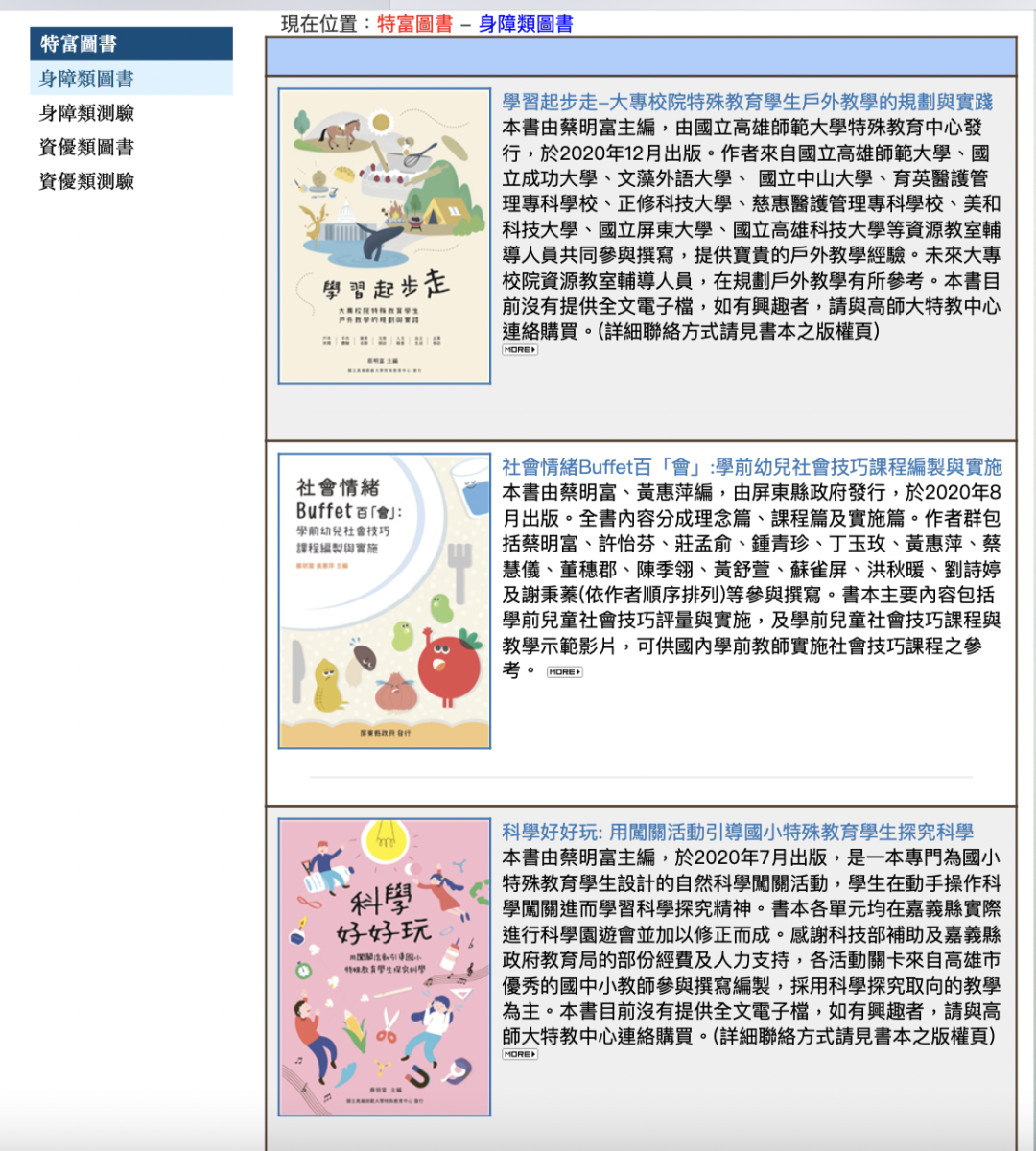The width and height of the screenshot is (1036, 1151).
Task: Go to 身障類測驗 in the sidebar
Action: (x=86, y=113)
